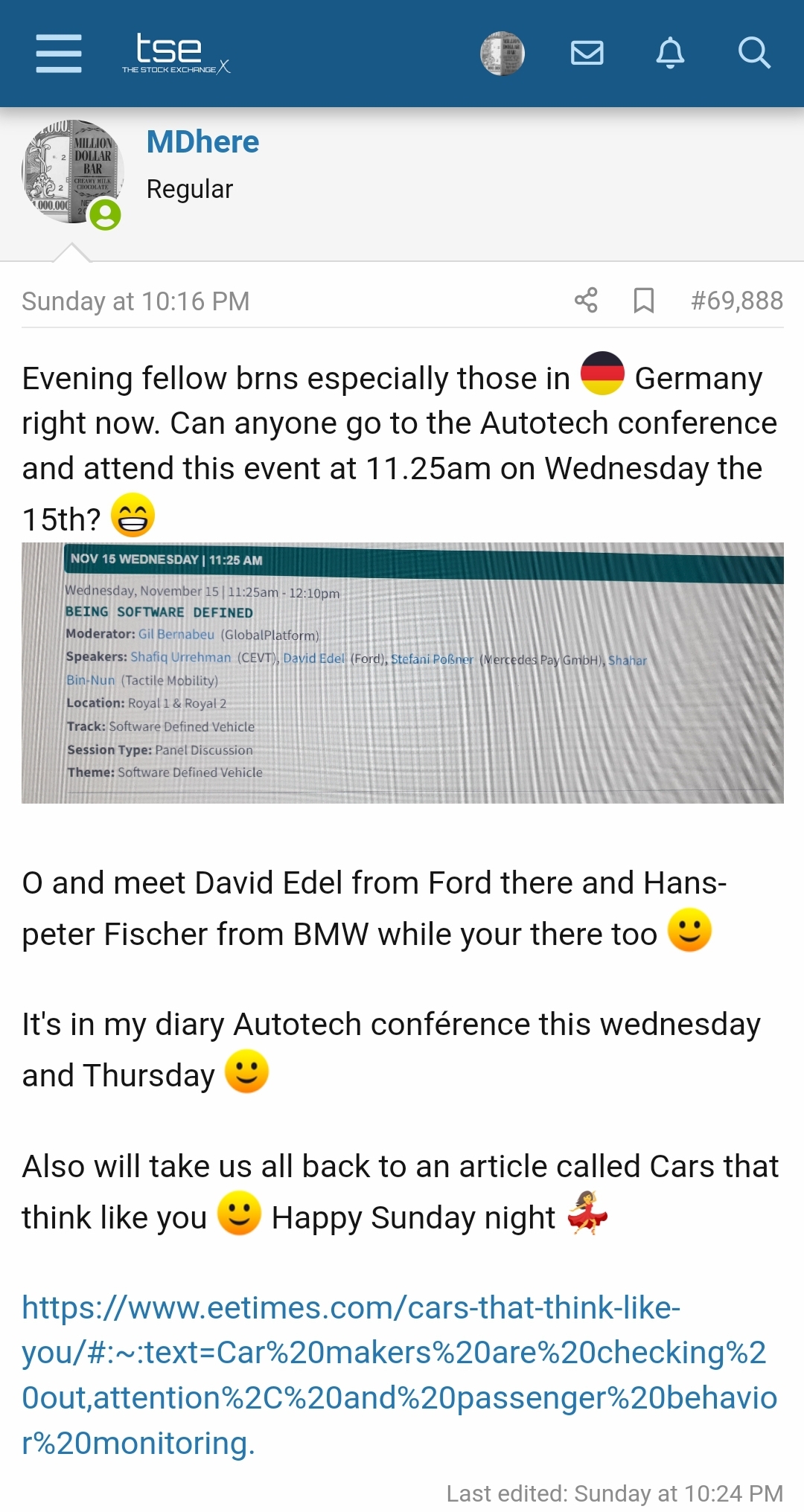
Task: View MDhere's profile by username
Action: tap(202, 142)
